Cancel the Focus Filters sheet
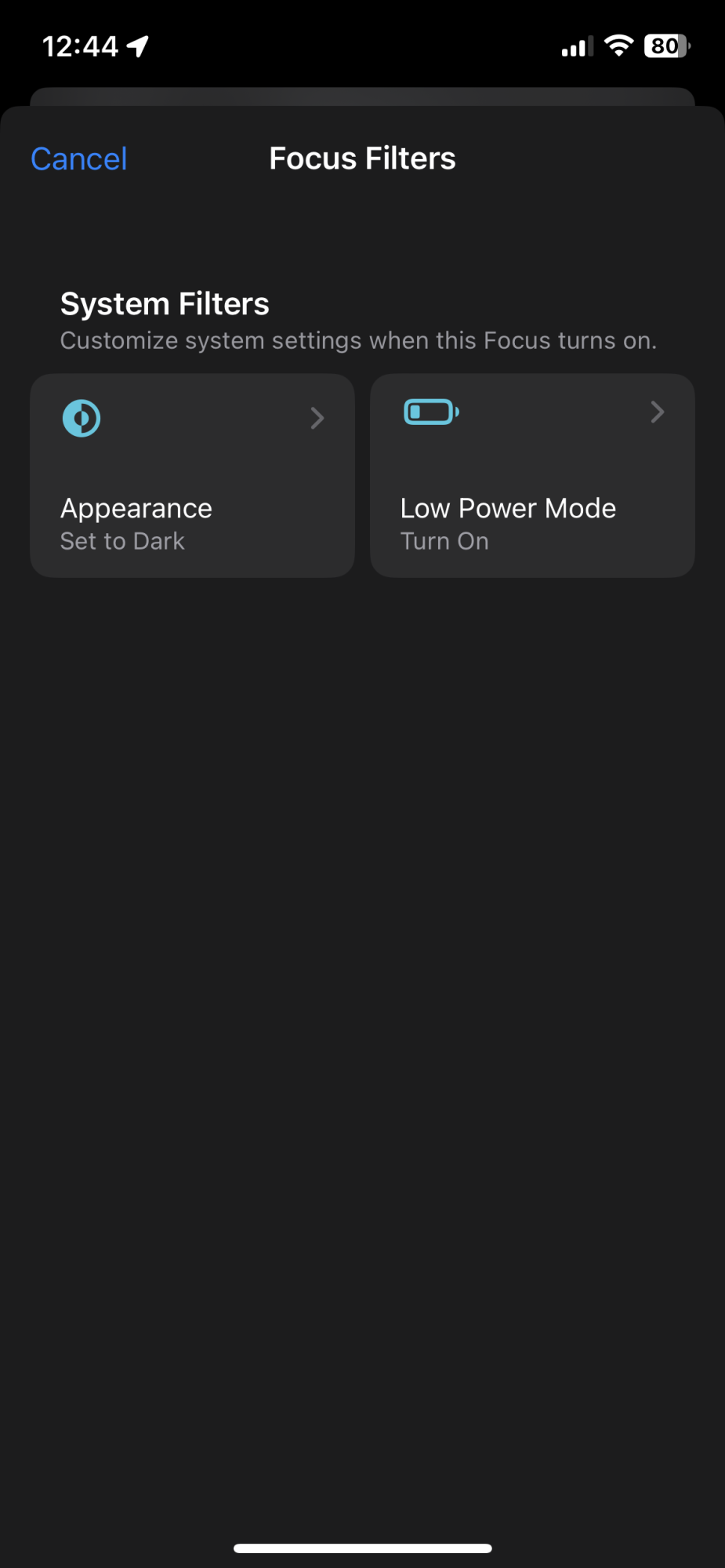The height and width of the screenshot is (1568, 725). 78,159
